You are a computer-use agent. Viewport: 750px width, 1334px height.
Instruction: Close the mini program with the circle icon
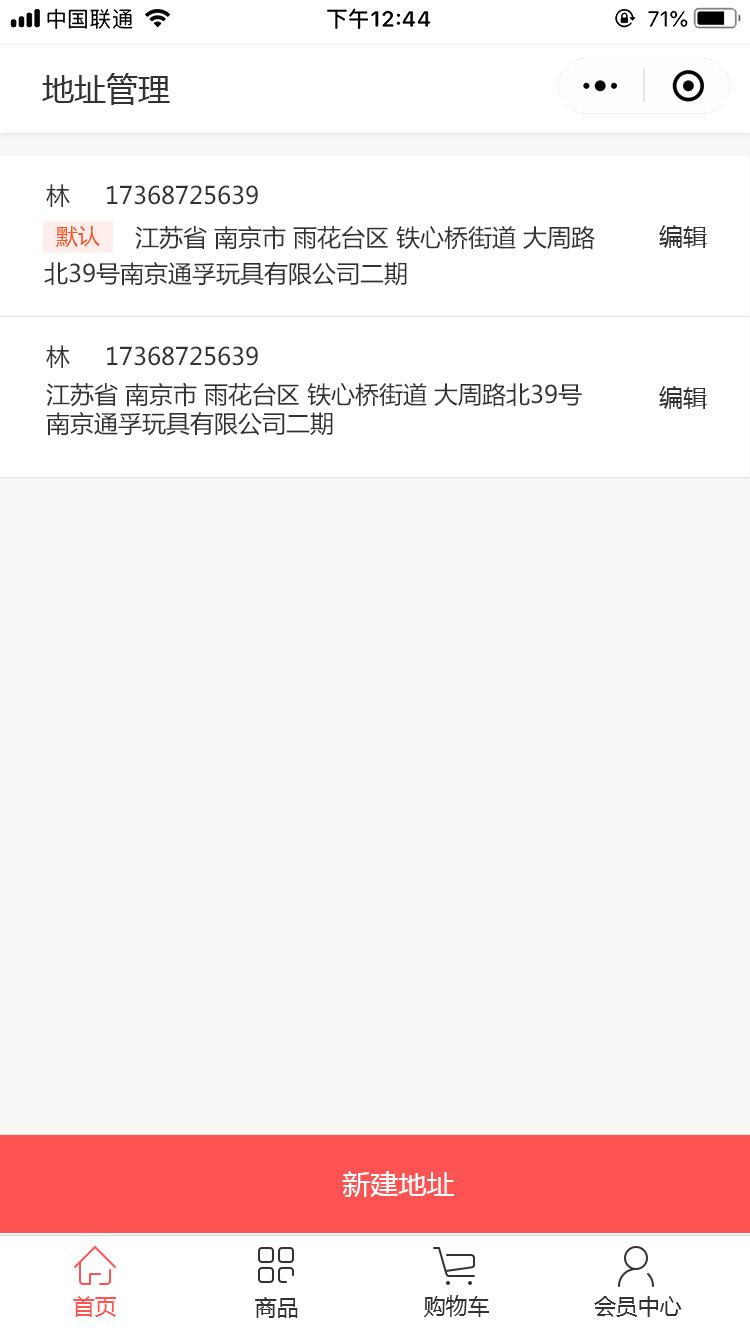point(688,87)
